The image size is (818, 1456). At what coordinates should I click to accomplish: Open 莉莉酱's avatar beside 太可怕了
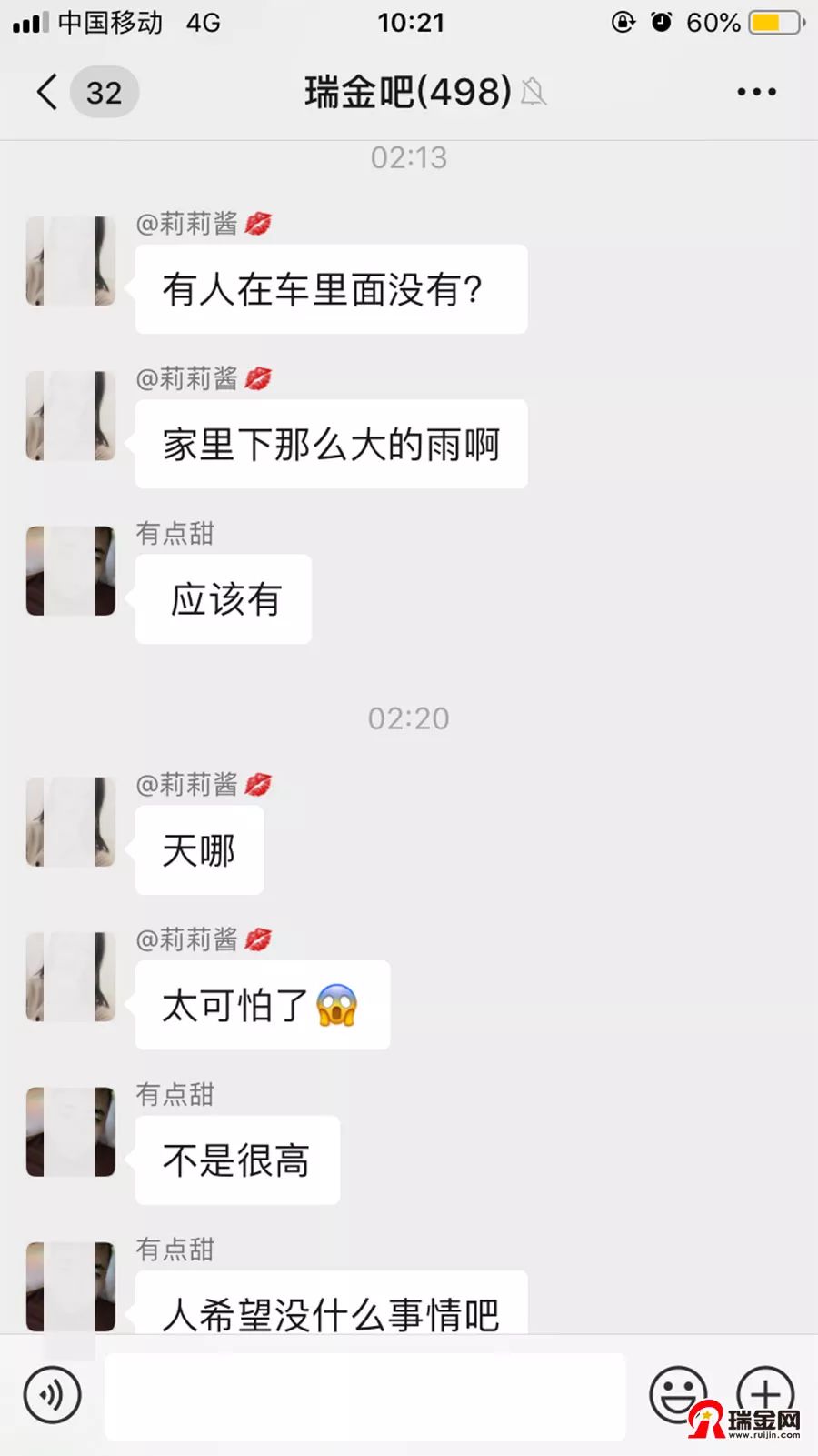[x=71, y=977]
